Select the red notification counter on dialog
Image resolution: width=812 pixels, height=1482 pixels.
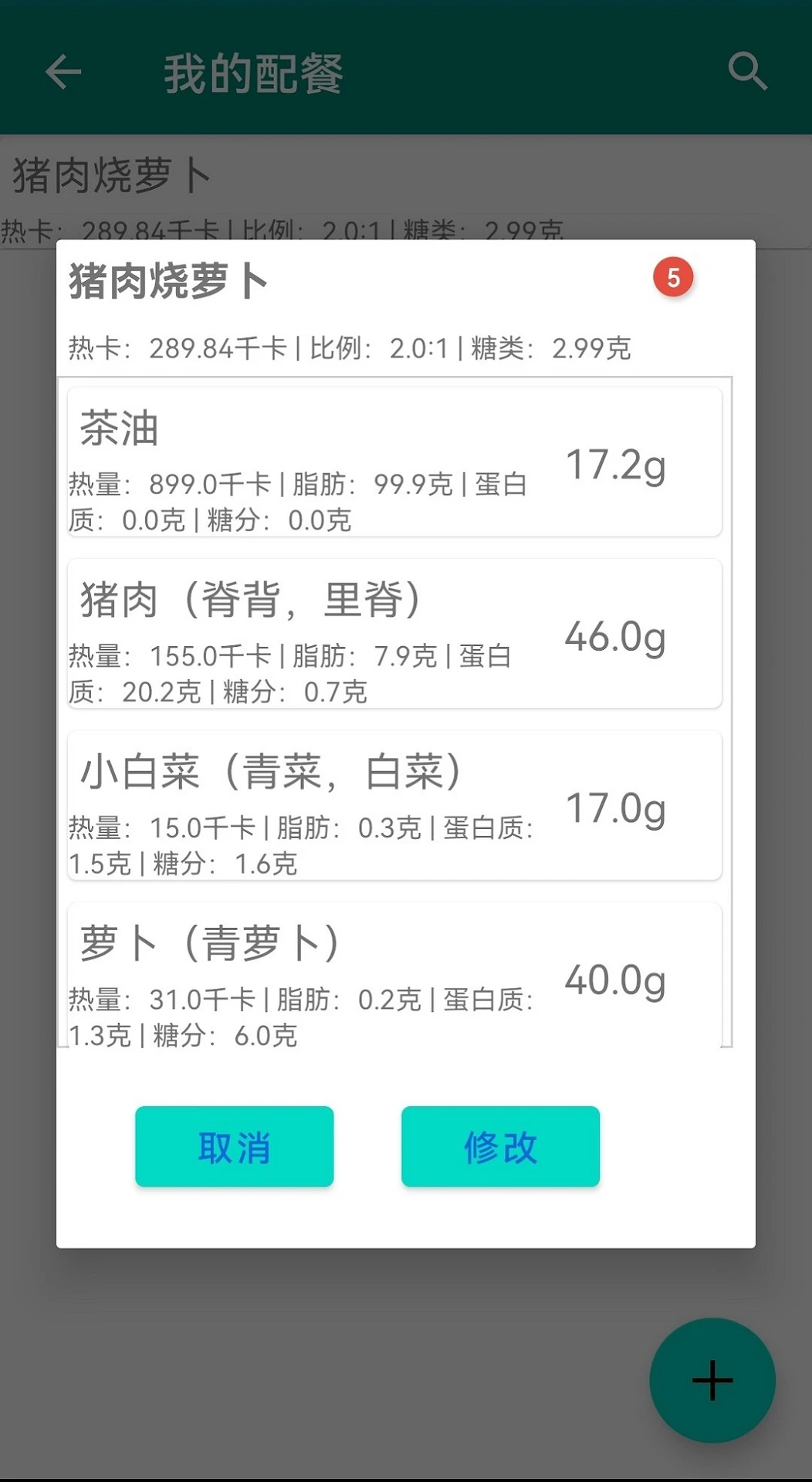(673, 277)
